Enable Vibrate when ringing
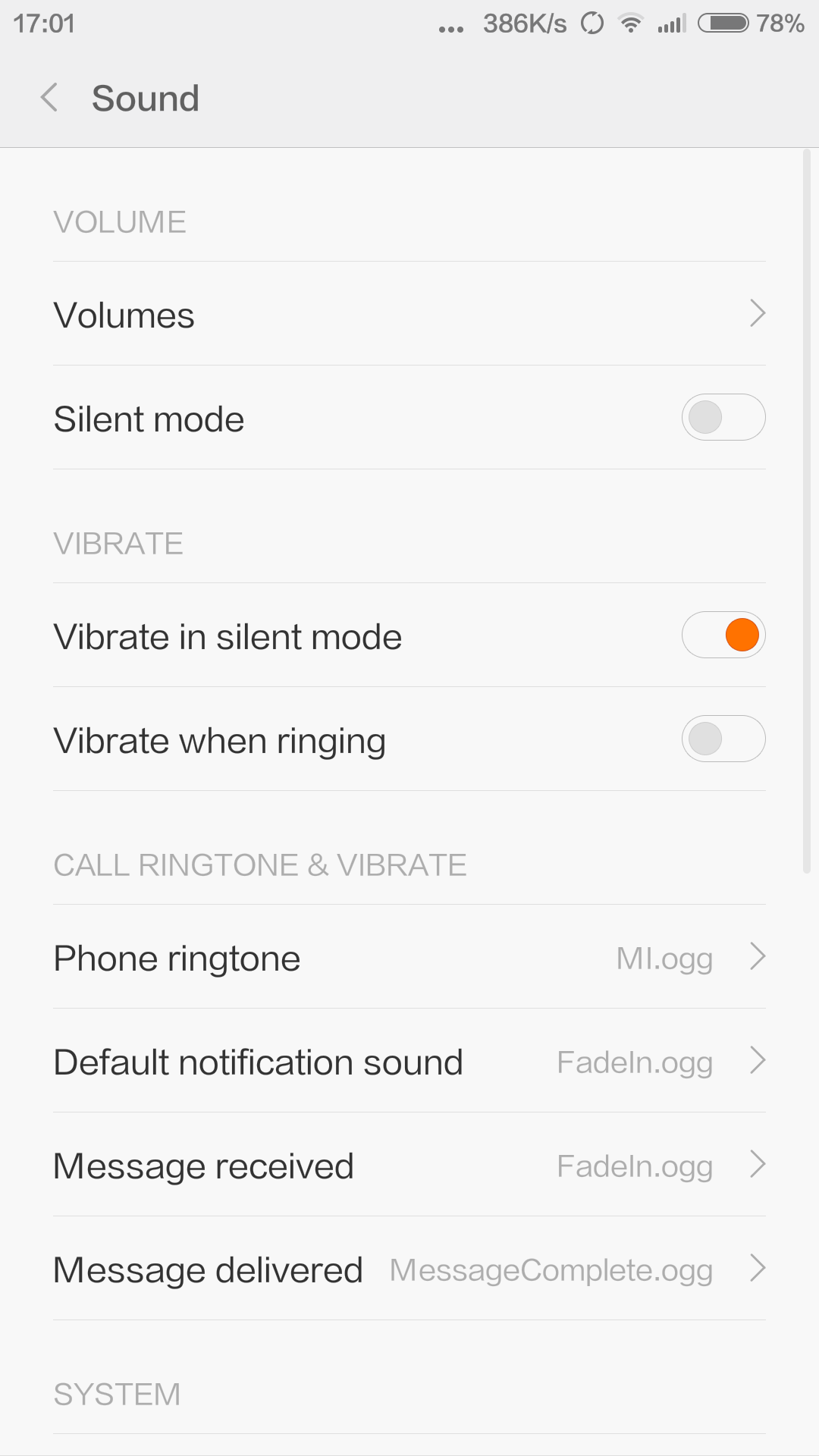Screen dimensions: 819x1456 tap(723, 739)
